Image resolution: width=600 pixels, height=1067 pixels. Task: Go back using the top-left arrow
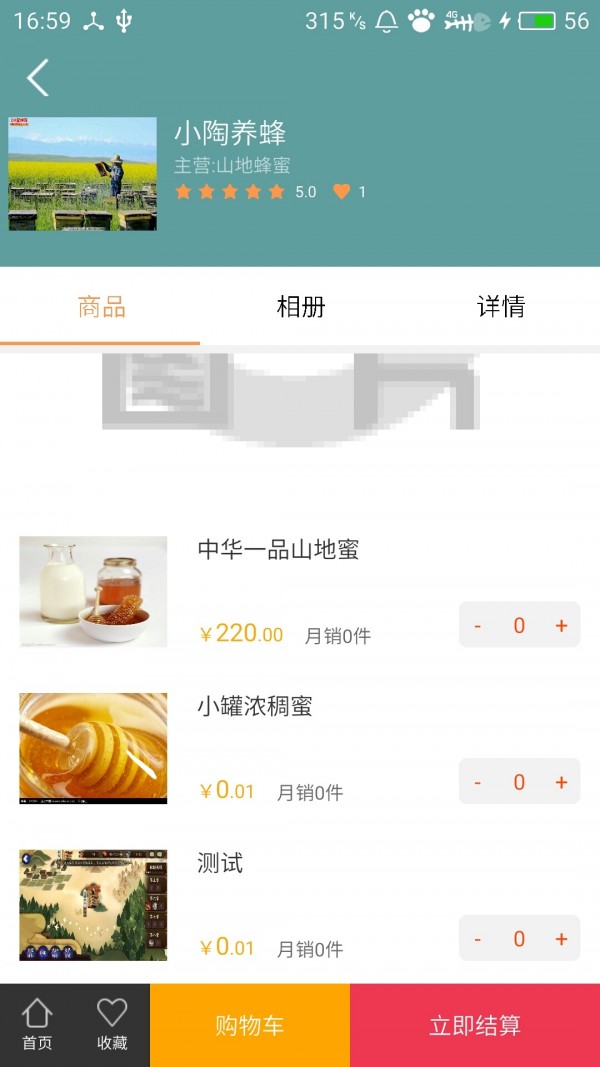click(x=38, y=78)
